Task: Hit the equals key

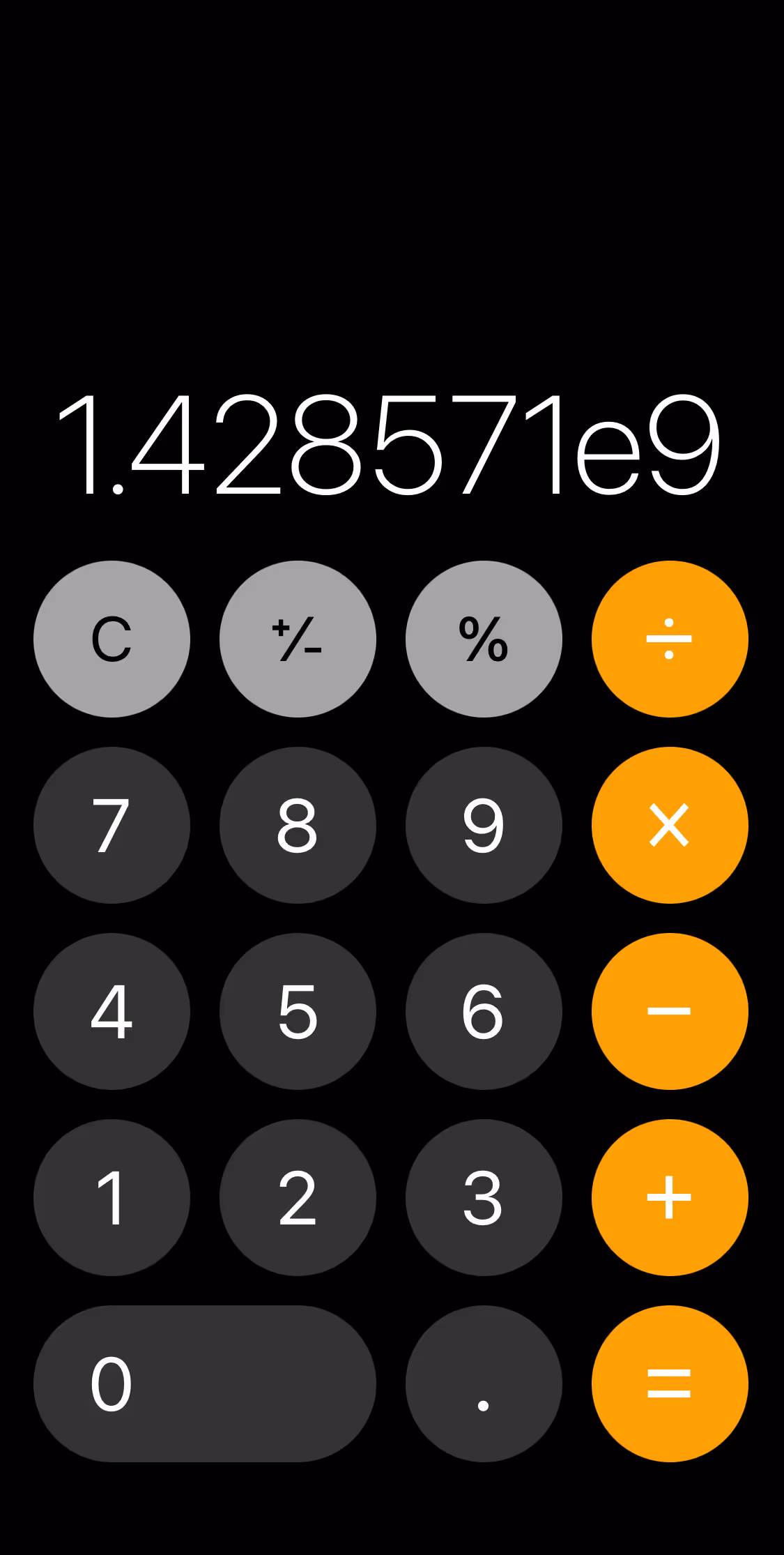Action: pyautogui.click(x=670, y=1383)
